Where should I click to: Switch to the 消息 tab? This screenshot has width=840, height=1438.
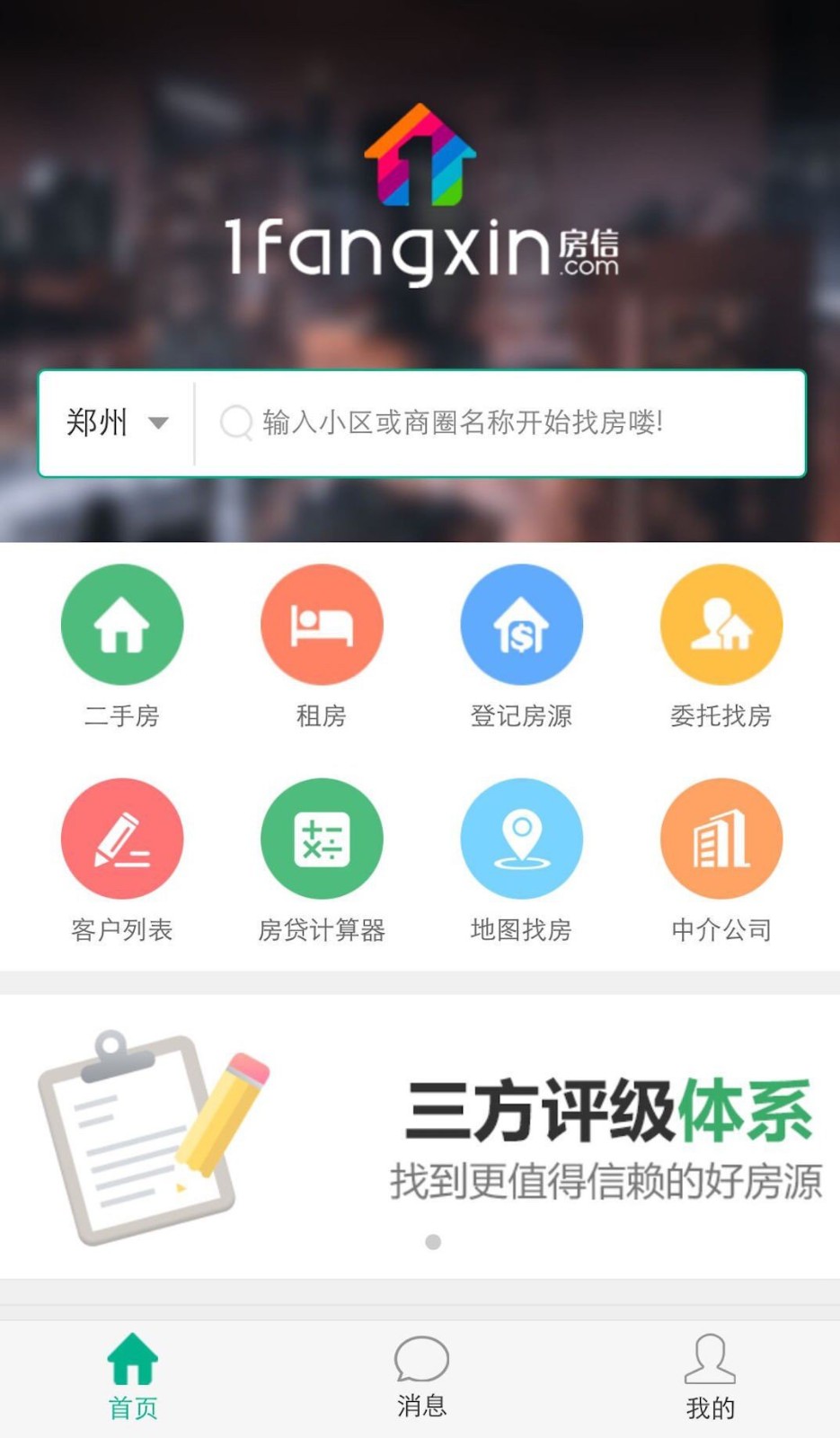(x=421, y=1377)
